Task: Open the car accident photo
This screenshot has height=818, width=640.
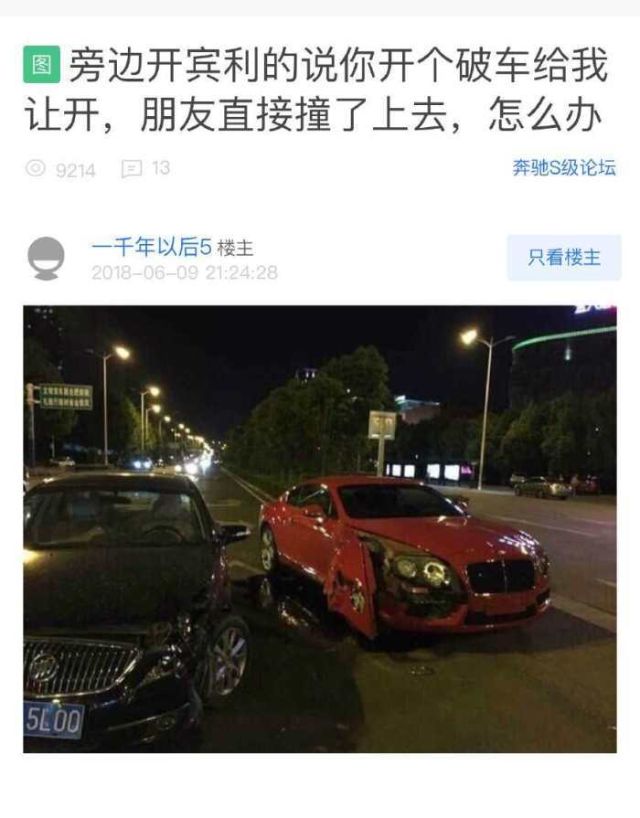Action: point(319,528)
